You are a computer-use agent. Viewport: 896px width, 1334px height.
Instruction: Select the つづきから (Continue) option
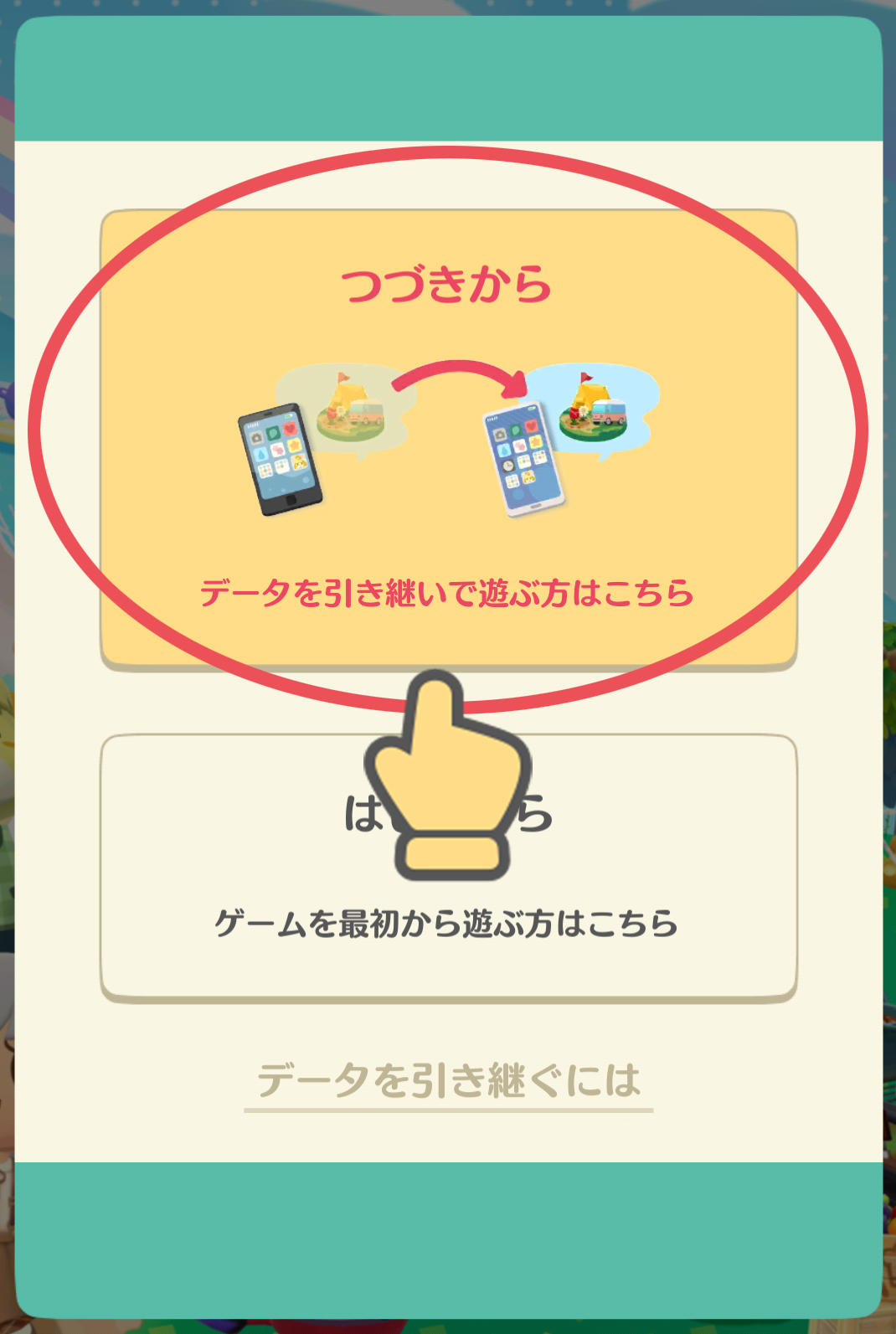pyautogui.click(x=448, y=440)
